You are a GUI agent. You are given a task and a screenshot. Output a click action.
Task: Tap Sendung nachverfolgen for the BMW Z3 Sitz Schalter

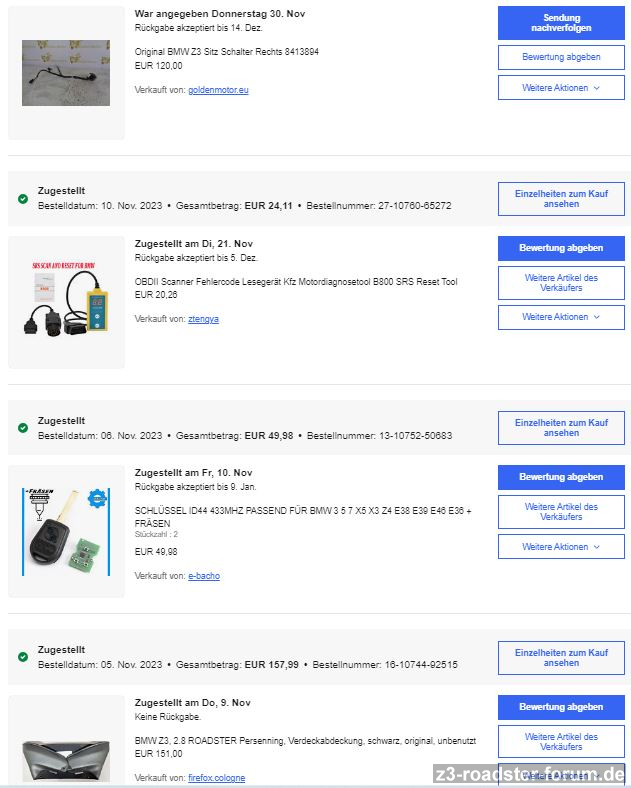coord(561,23)
